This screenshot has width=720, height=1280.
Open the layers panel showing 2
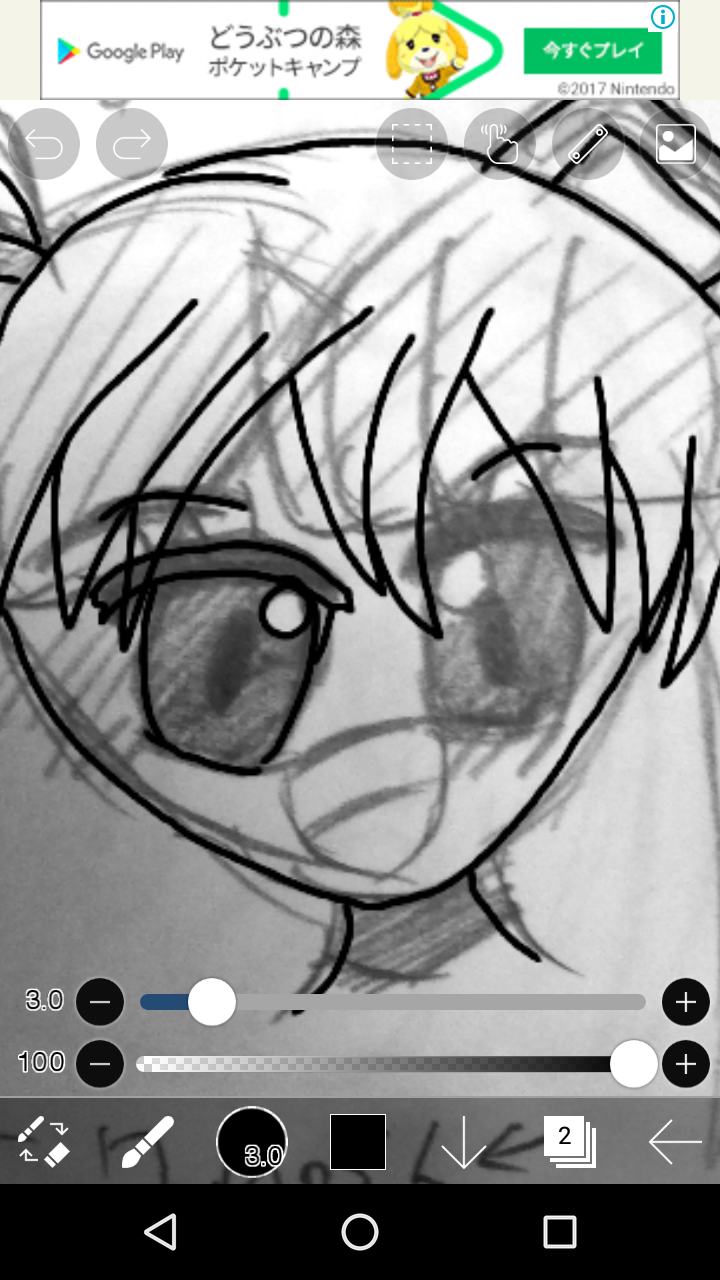tap(569, 1141)
